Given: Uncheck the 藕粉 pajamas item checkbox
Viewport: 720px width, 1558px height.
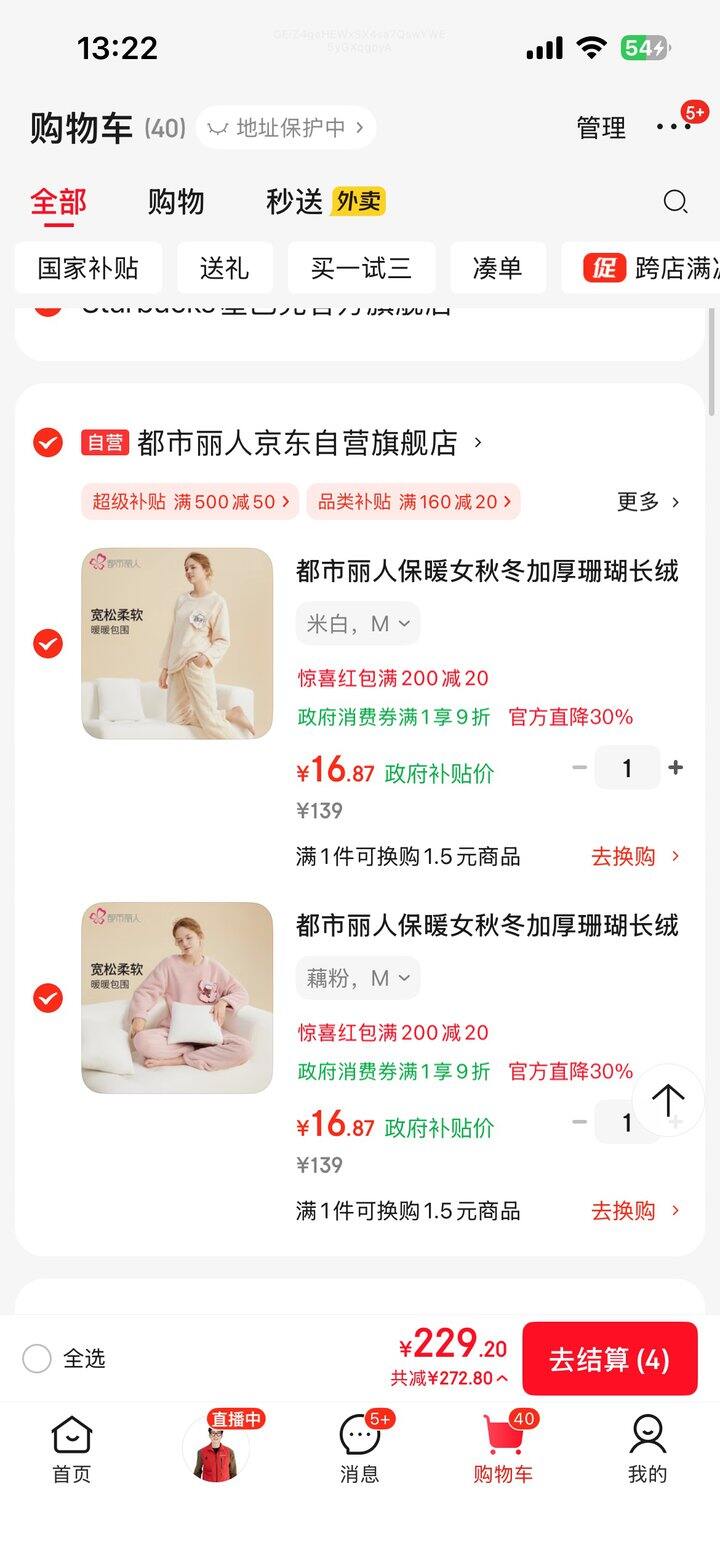Looking at the screenshot, I should point(48,998).
